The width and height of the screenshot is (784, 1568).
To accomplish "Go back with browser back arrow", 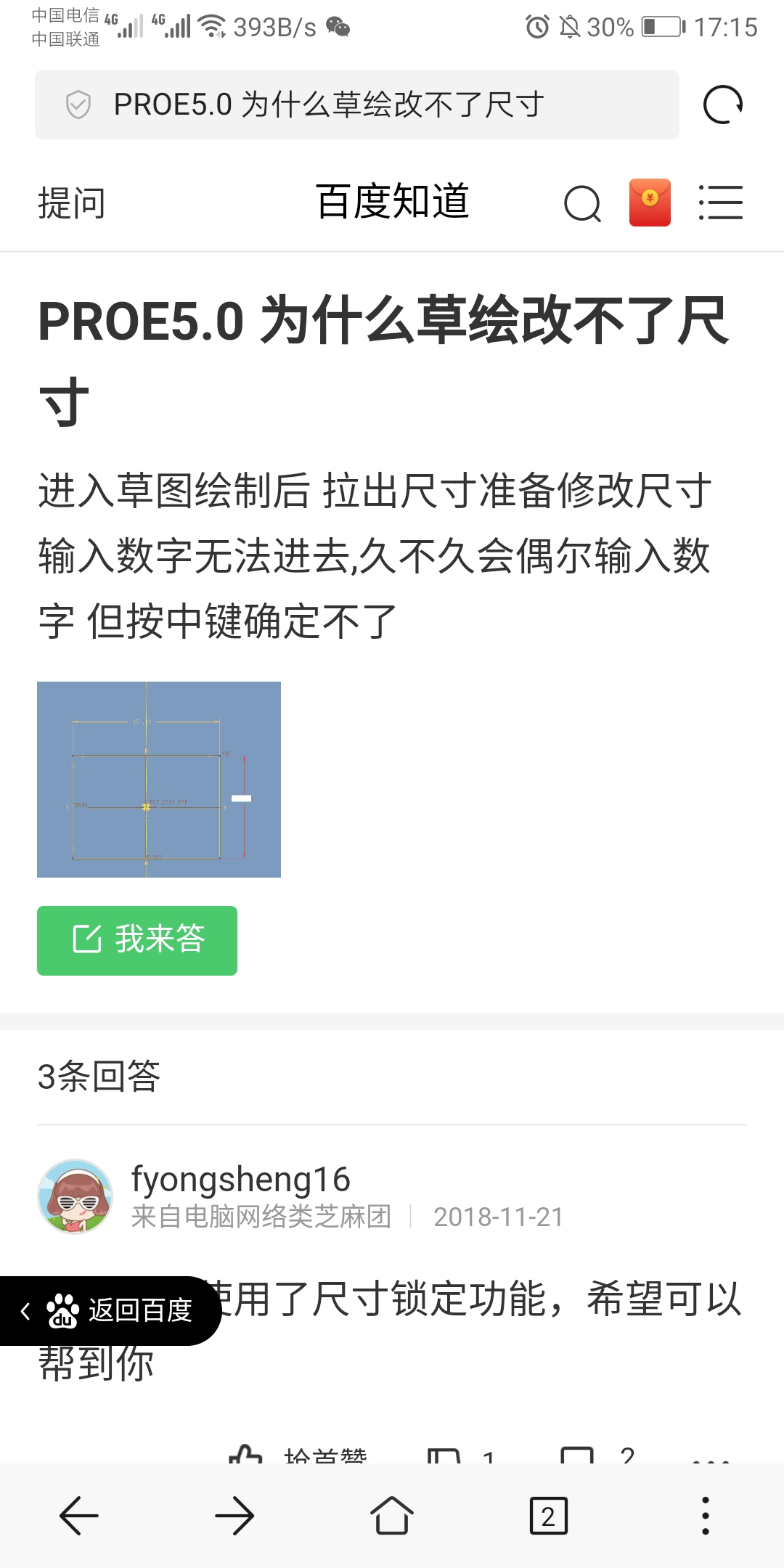I will pyautogui.click(x=78, y=1516).
